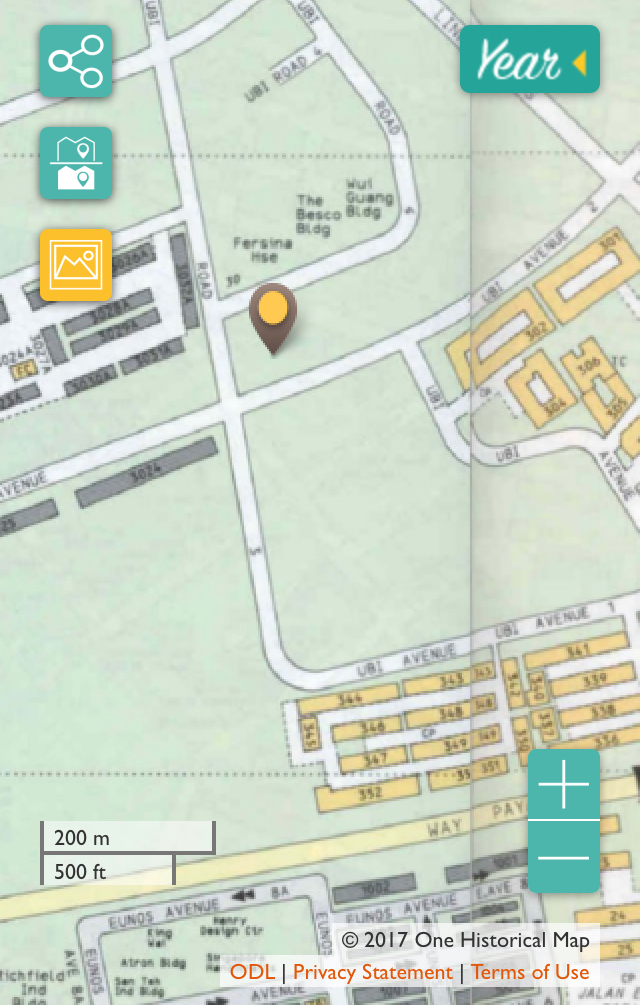This screenshot has height=1005, width=640.
Task: Expand the Year selector
Action: [x=529, y=61]
